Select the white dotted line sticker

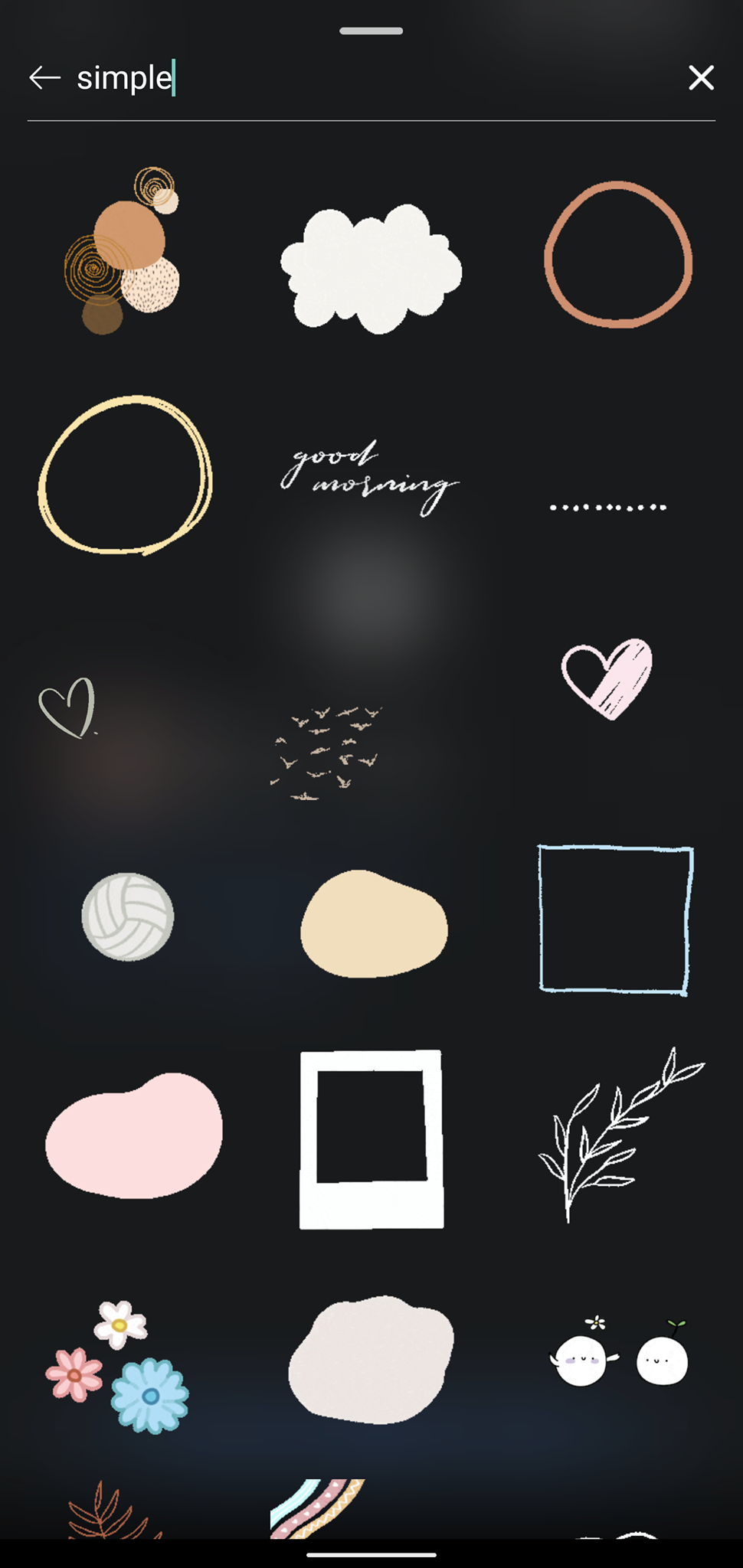click(x=608, y=507)
